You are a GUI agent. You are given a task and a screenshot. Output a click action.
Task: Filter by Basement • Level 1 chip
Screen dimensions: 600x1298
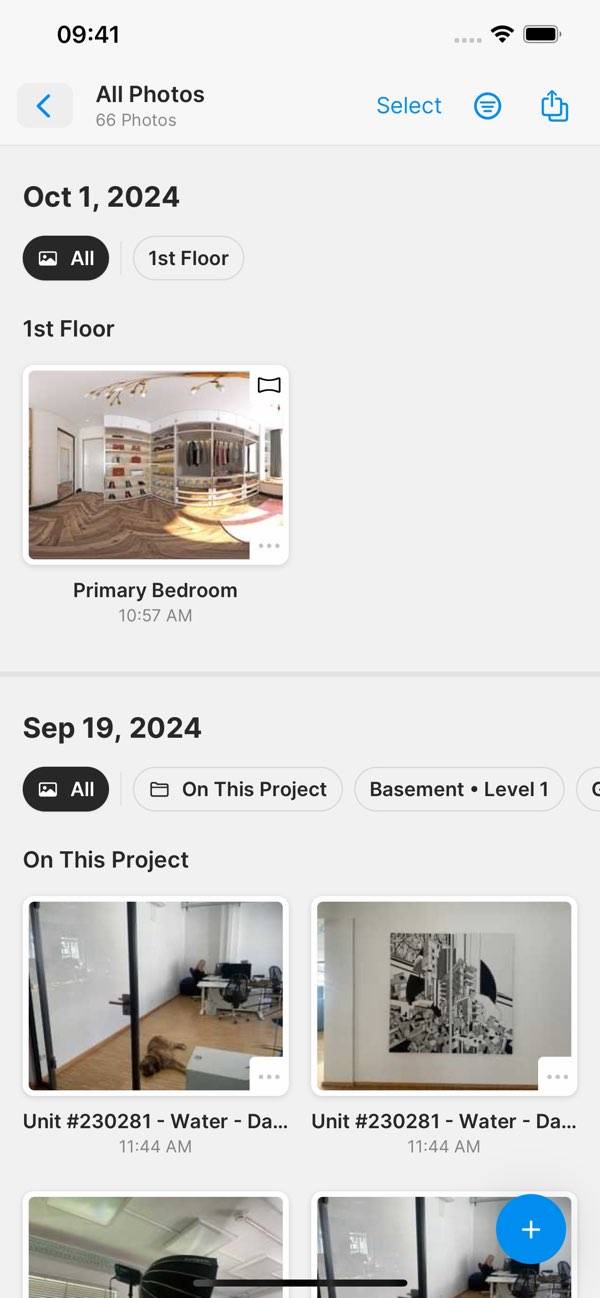click(459, 789)
